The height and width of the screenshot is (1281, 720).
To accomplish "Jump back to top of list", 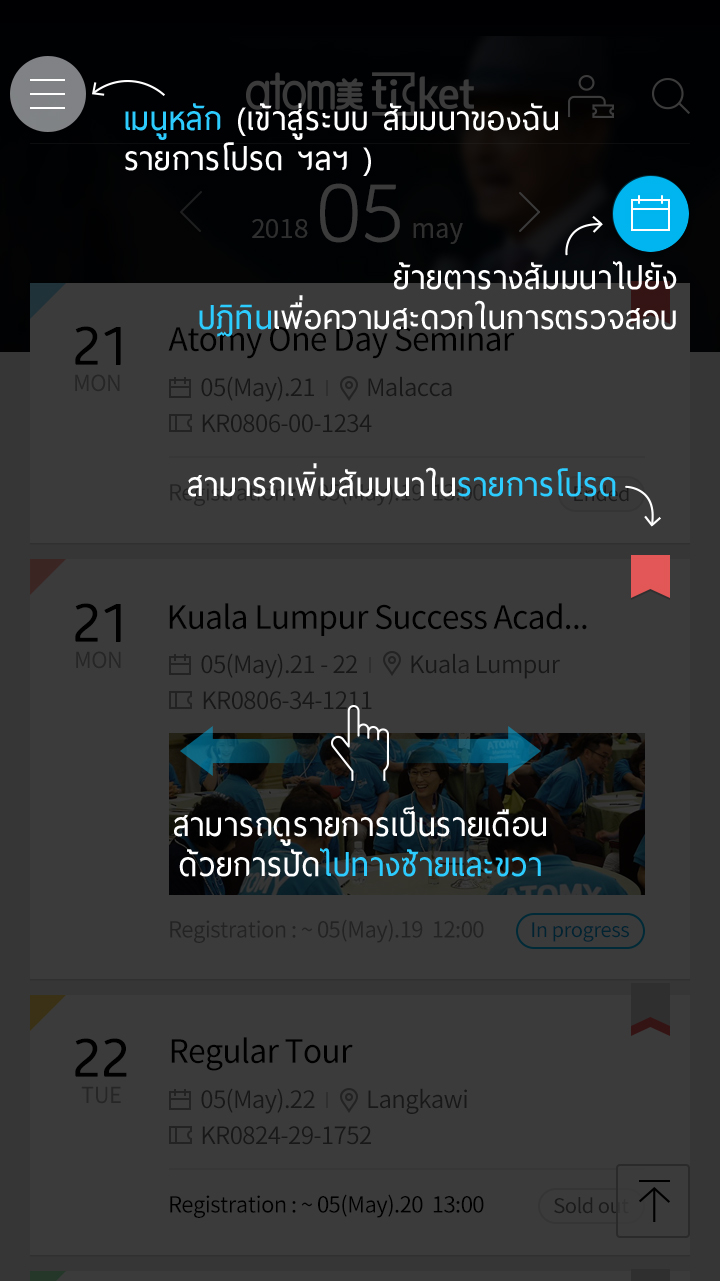I will (653, 1200).
